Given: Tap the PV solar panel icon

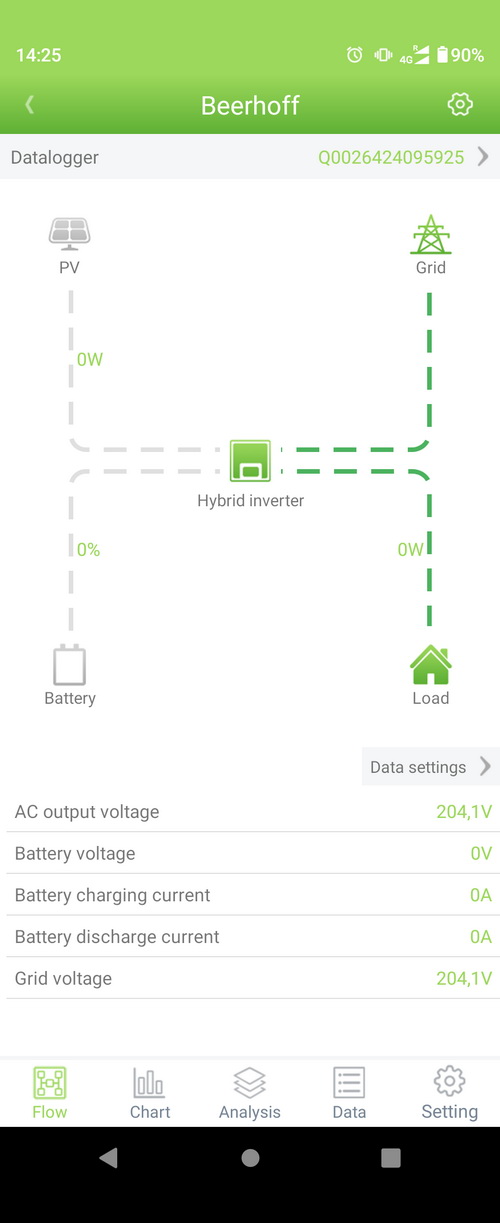Looking at the screenshot, I should click(70, 234).
